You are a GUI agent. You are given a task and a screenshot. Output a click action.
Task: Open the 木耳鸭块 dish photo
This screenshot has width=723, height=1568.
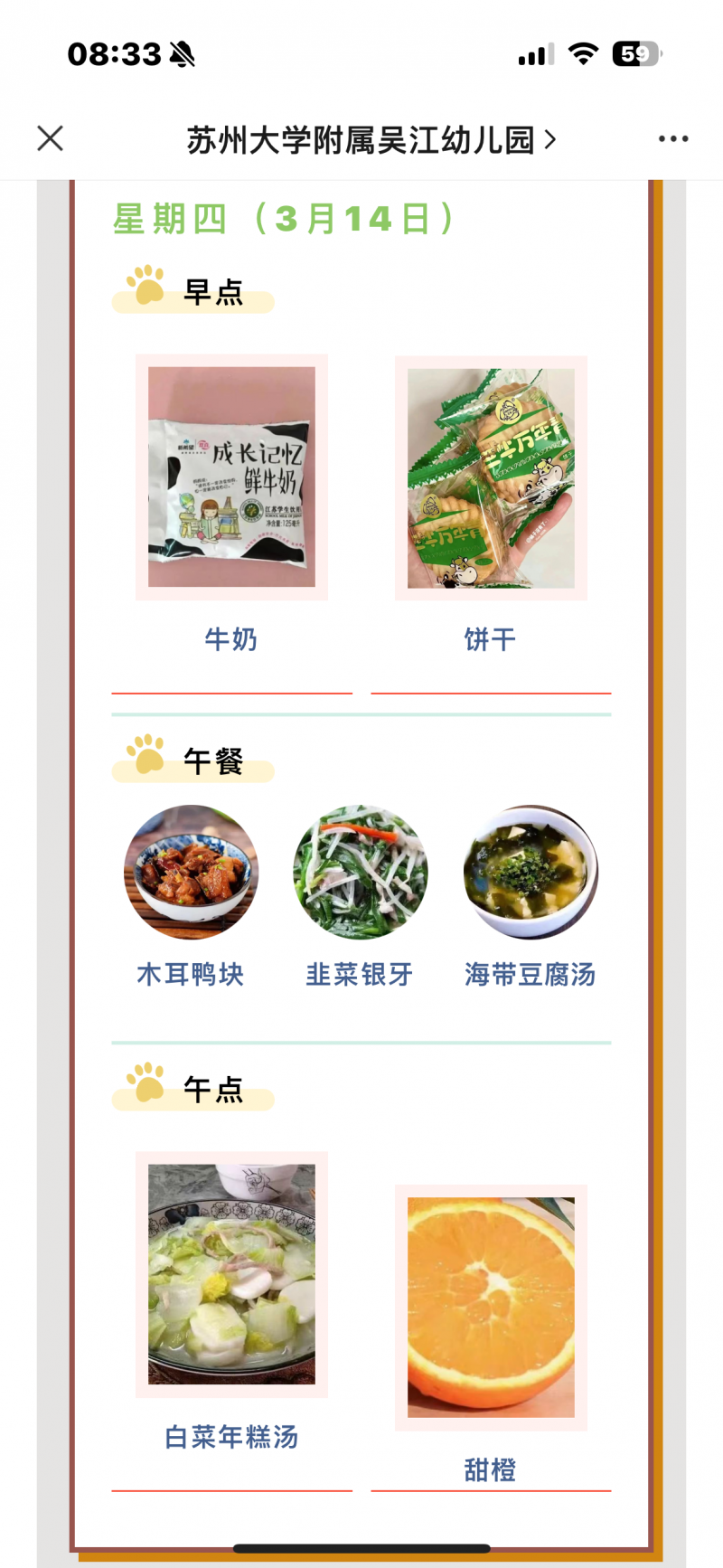click(191, 872)
